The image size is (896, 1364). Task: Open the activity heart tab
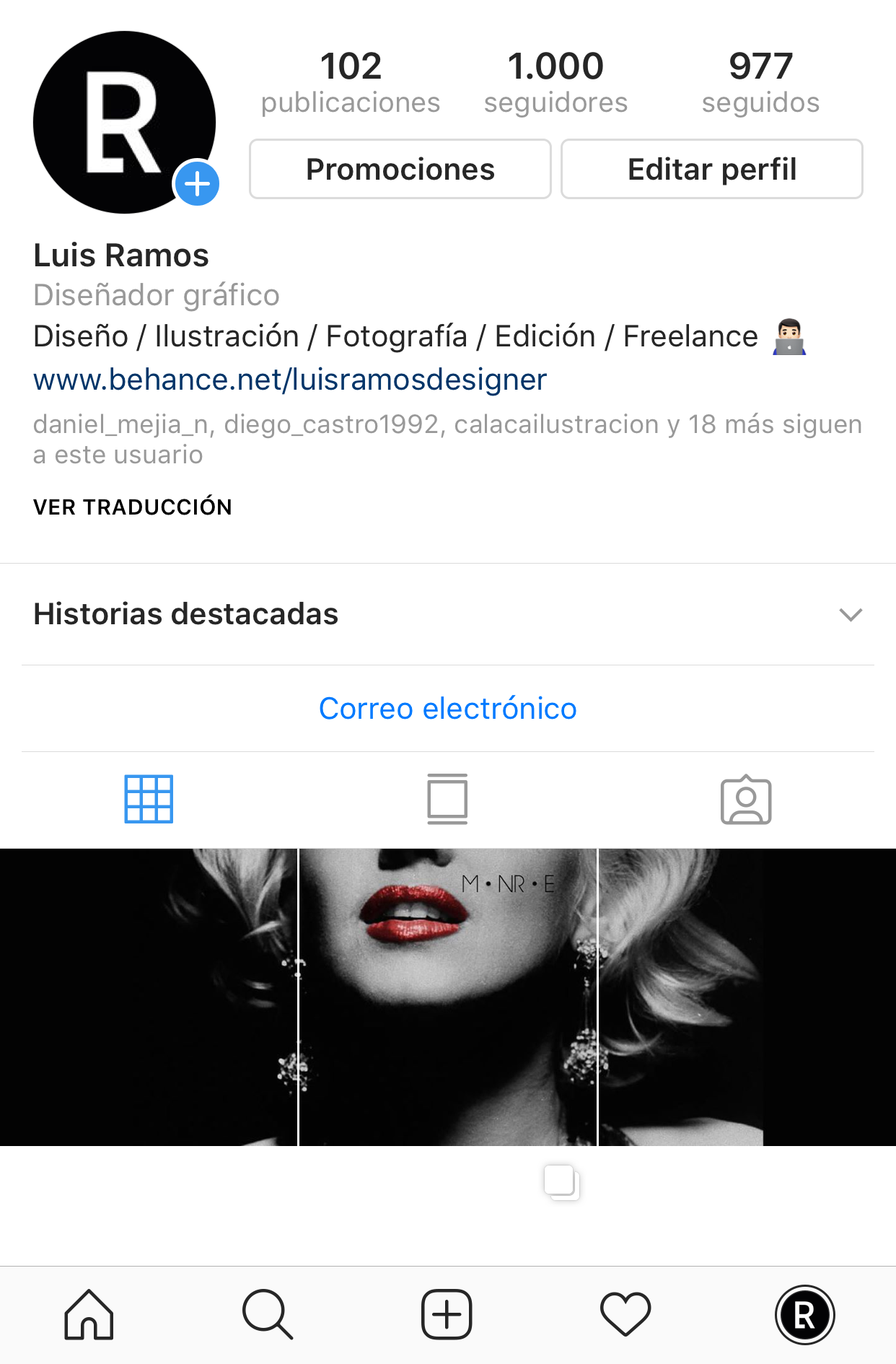coord(625,1314)
